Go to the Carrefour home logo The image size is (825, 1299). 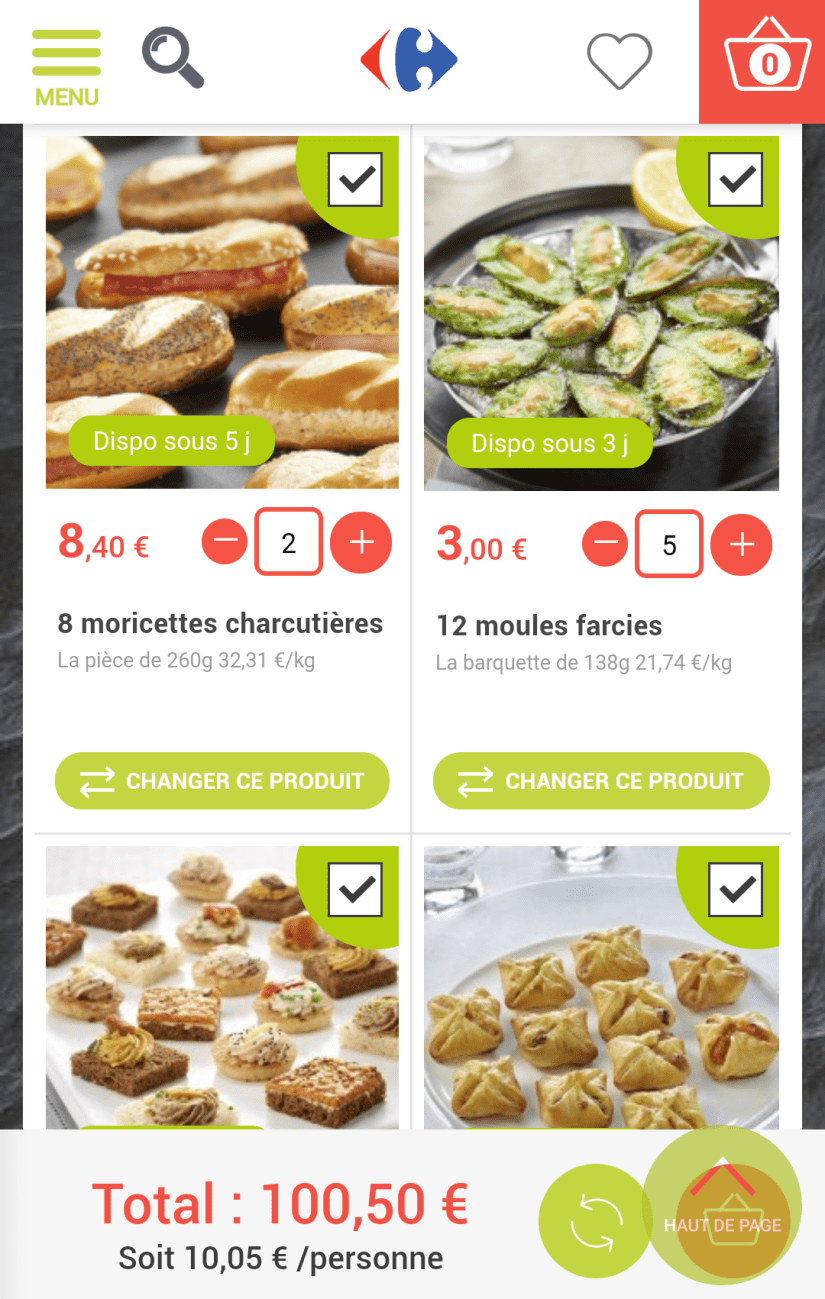[x=409, y=60]
